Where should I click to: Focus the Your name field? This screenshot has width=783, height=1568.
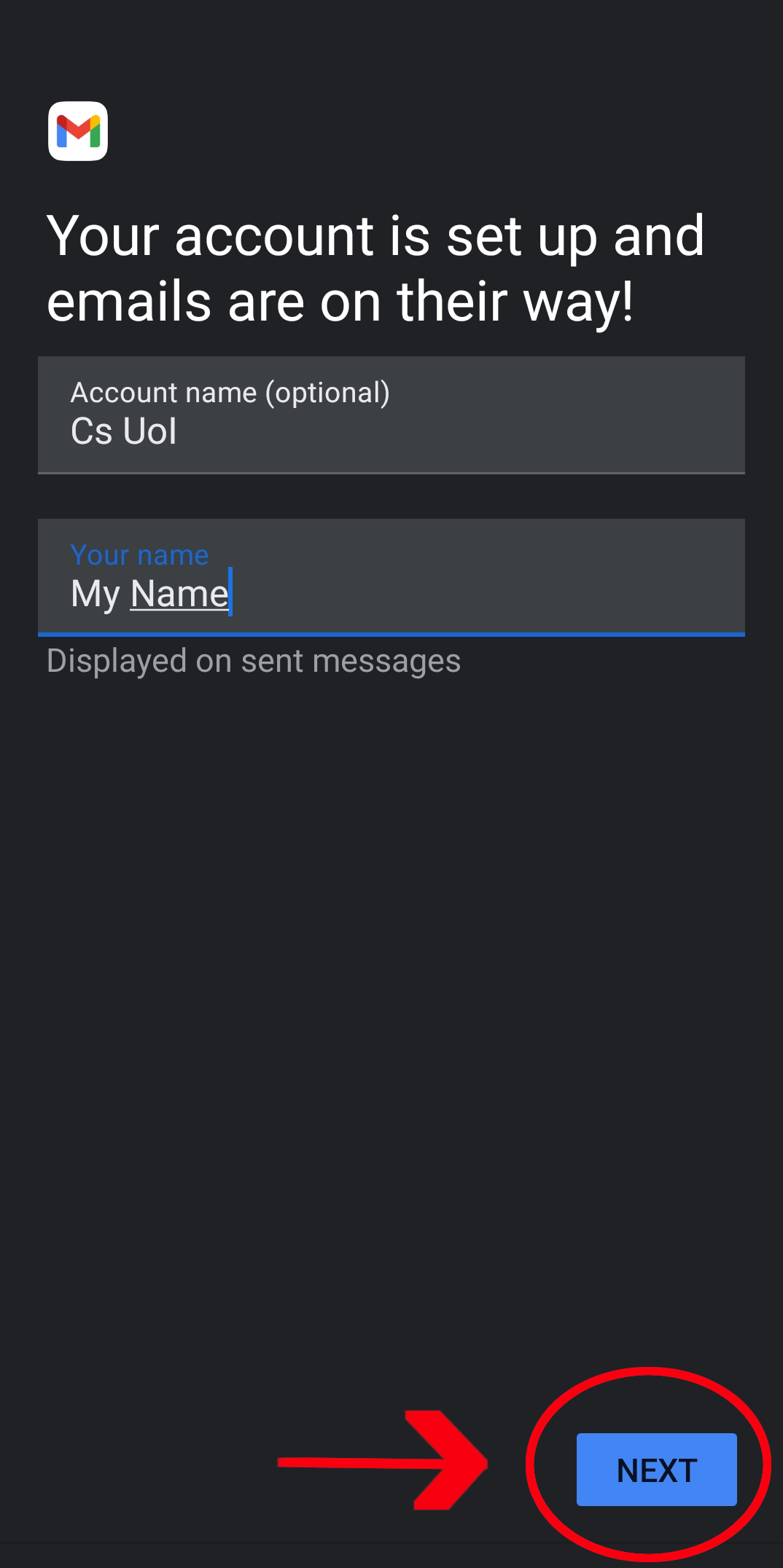coord(391,577)
